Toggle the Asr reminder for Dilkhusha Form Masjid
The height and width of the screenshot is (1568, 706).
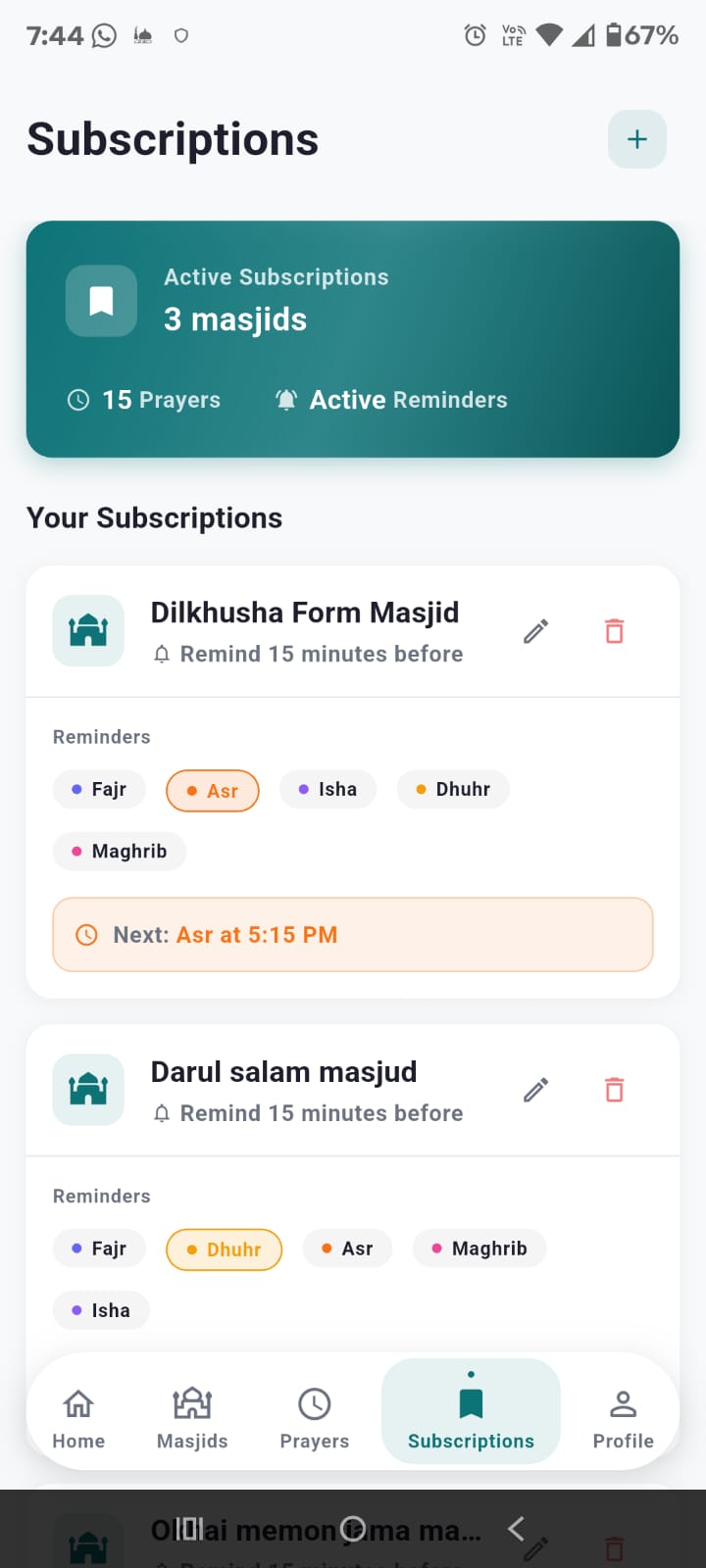(x=212, y=790)
